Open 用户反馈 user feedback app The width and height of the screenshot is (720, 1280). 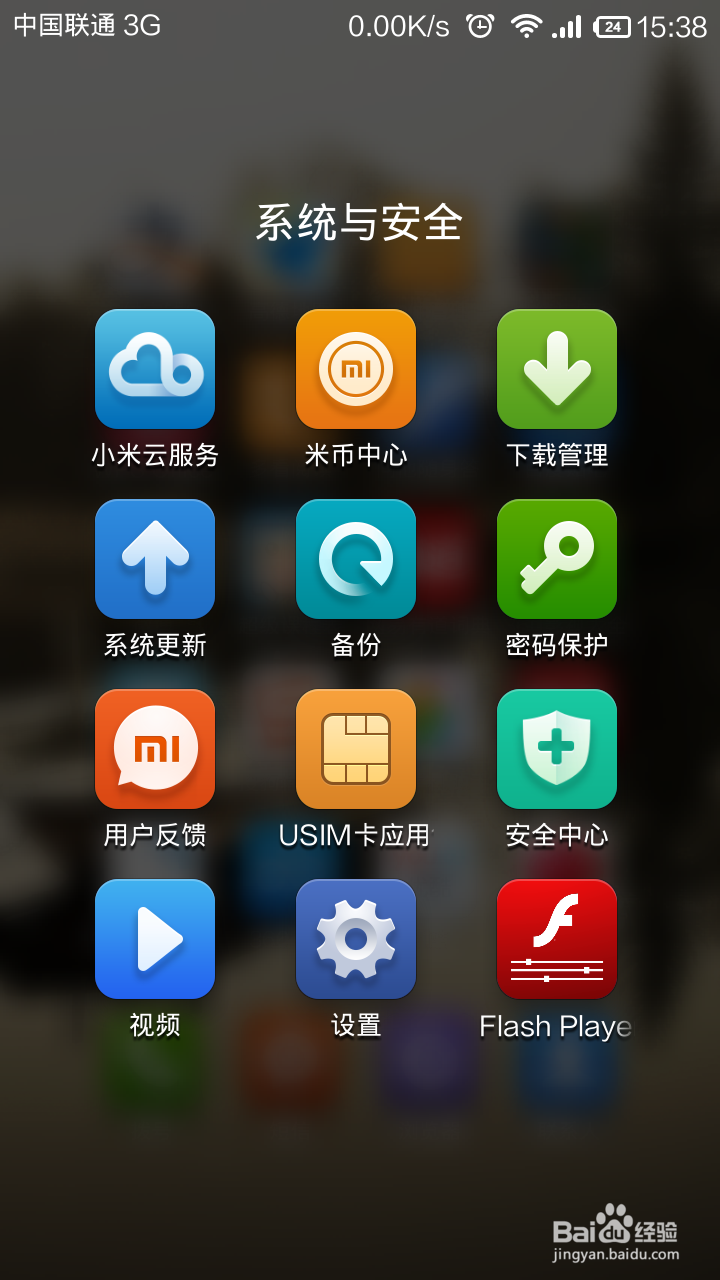click(155, 749)
